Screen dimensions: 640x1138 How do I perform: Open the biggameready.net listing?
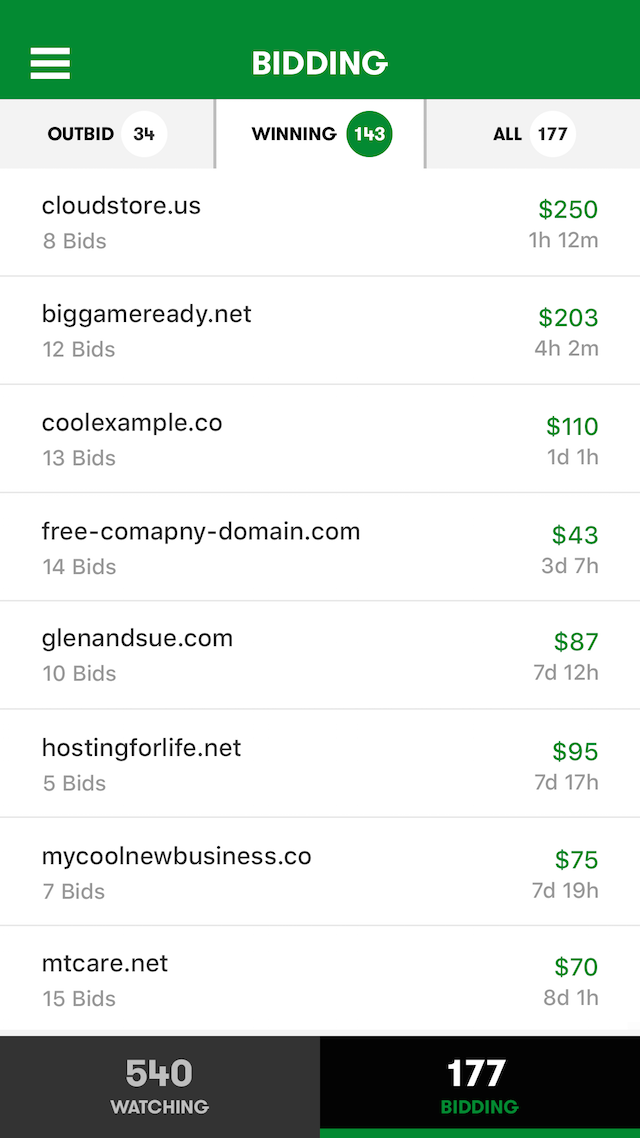pos(320,330)
